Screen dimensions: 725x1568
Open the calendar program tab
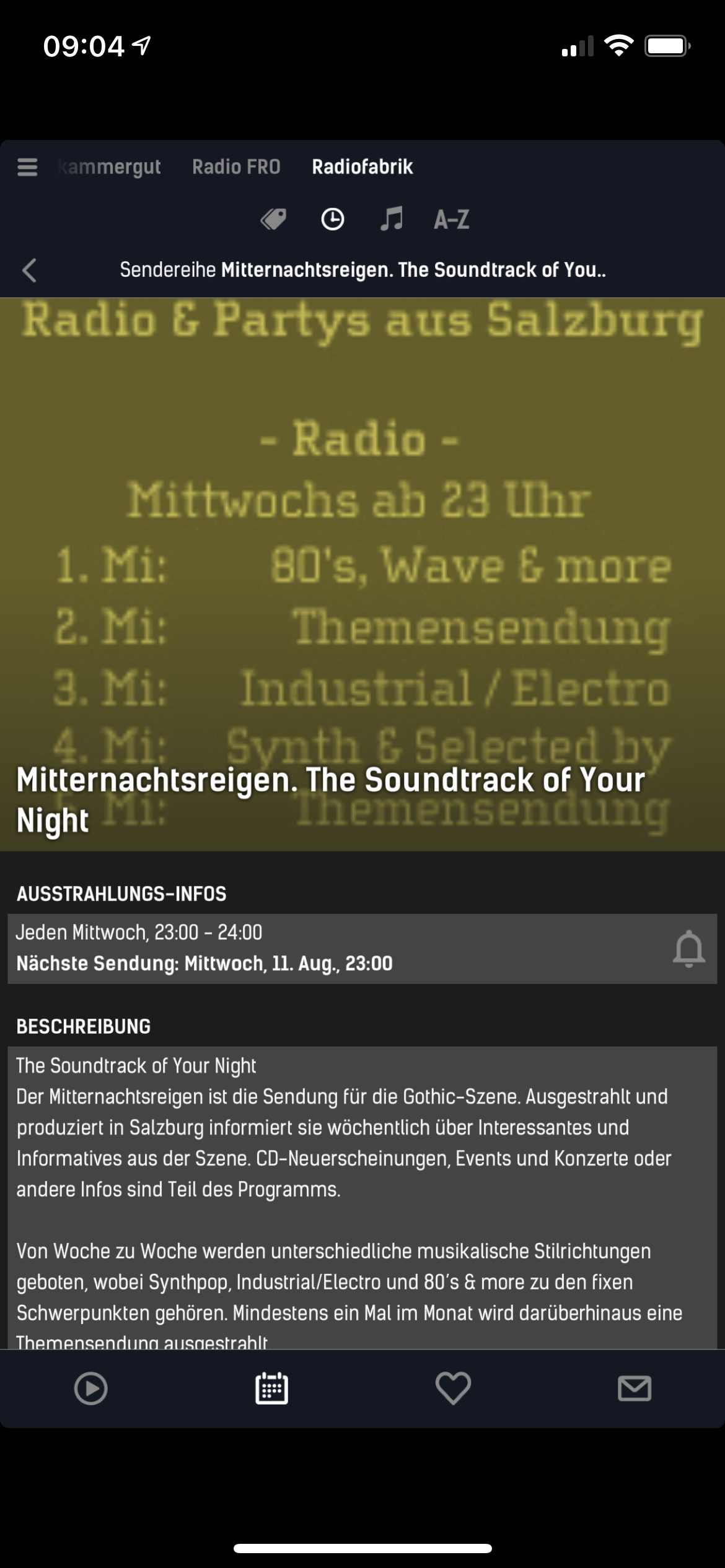pos(271,1388)
